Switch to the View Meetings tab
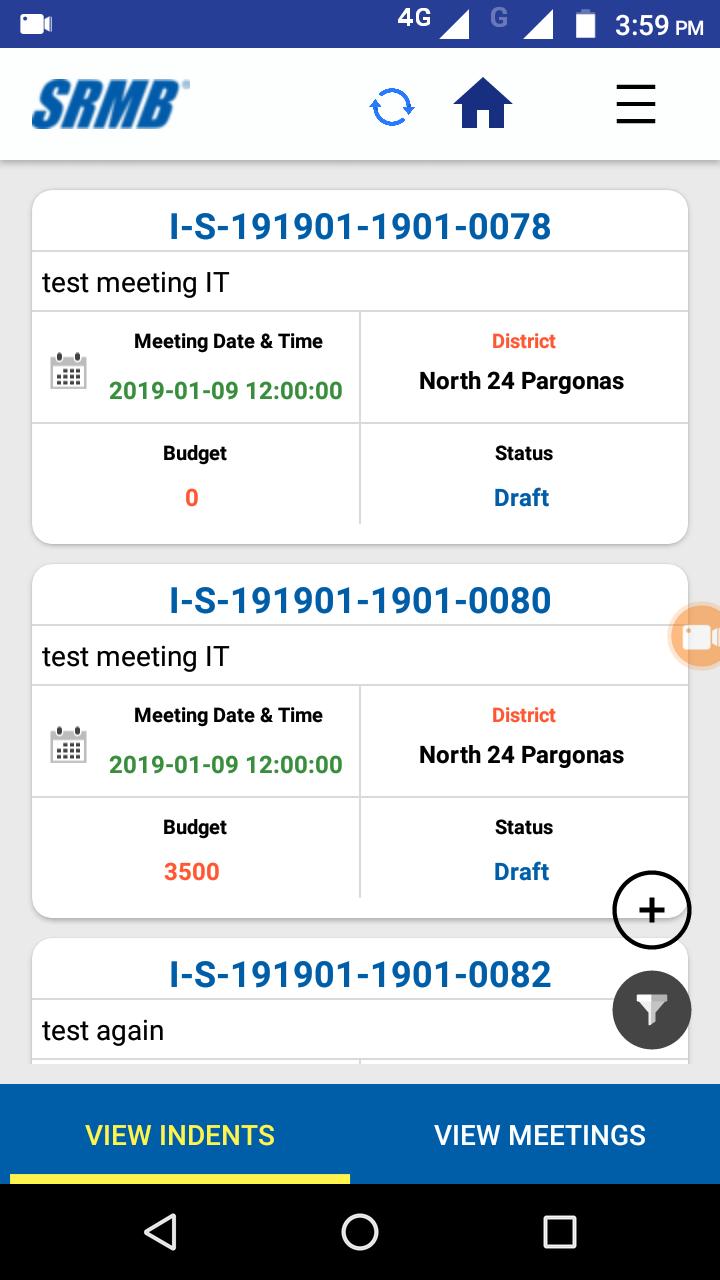 [x=540, y=1135]
